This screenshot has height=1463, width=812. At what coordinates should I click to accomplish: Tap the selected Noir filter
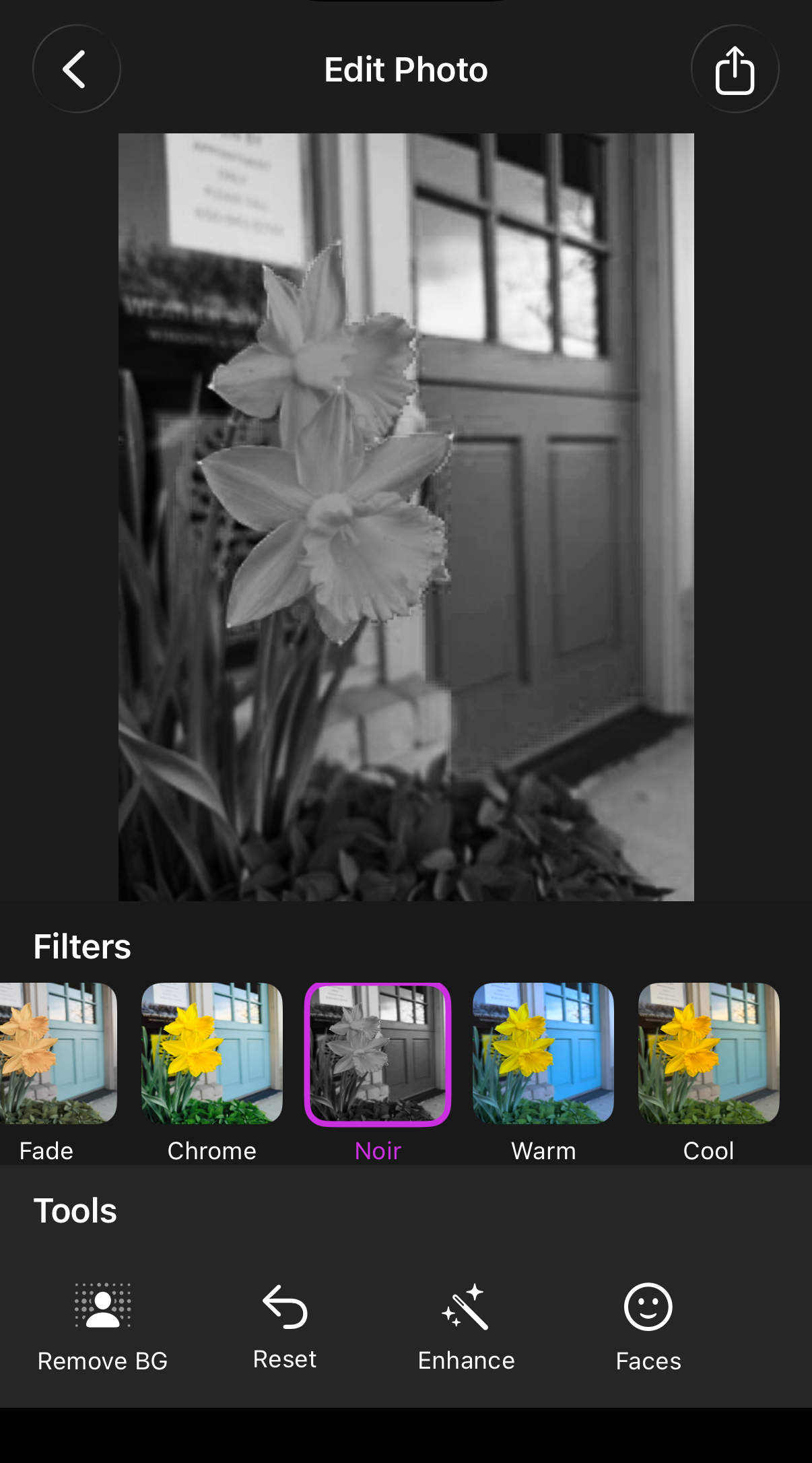378,1055
